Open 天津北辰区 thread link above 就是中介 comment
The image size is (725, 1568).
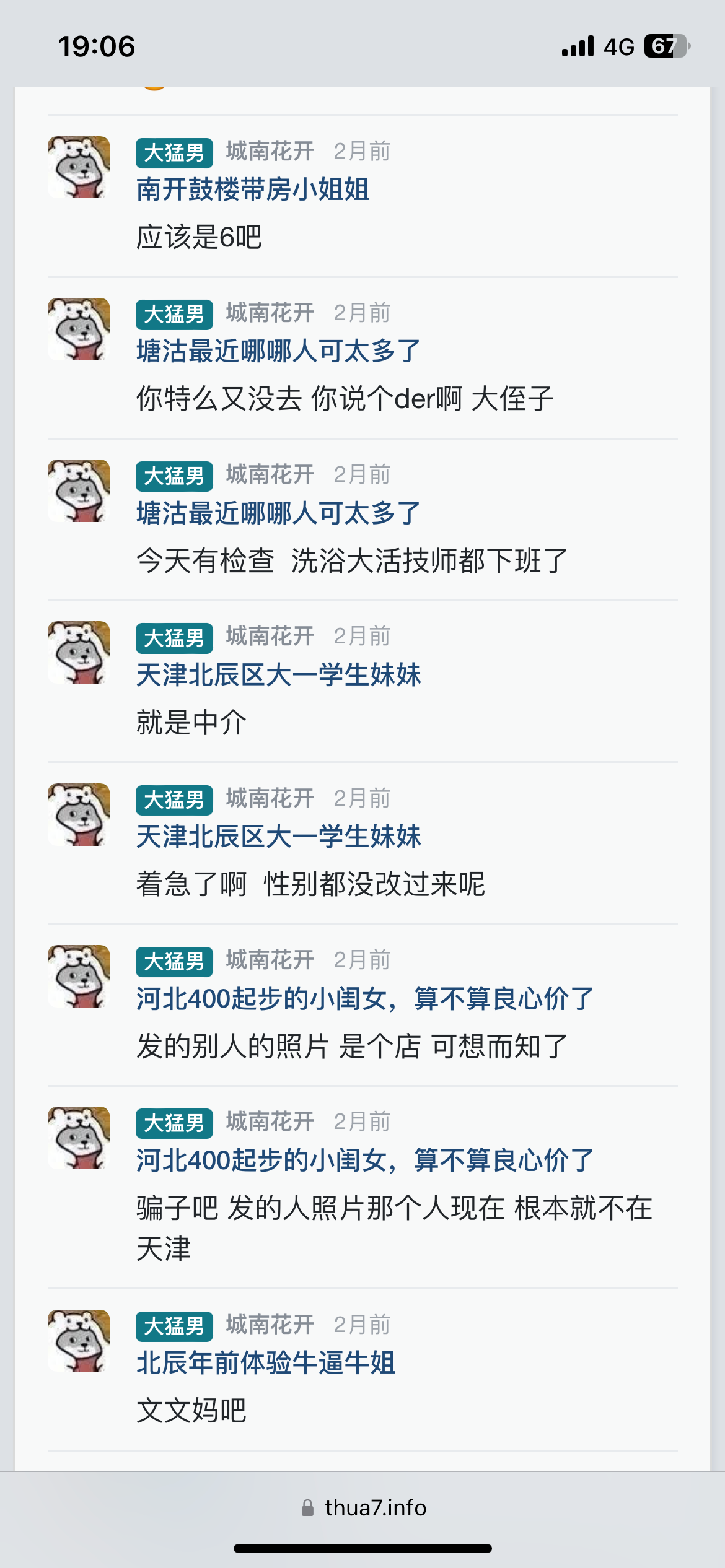278,675
